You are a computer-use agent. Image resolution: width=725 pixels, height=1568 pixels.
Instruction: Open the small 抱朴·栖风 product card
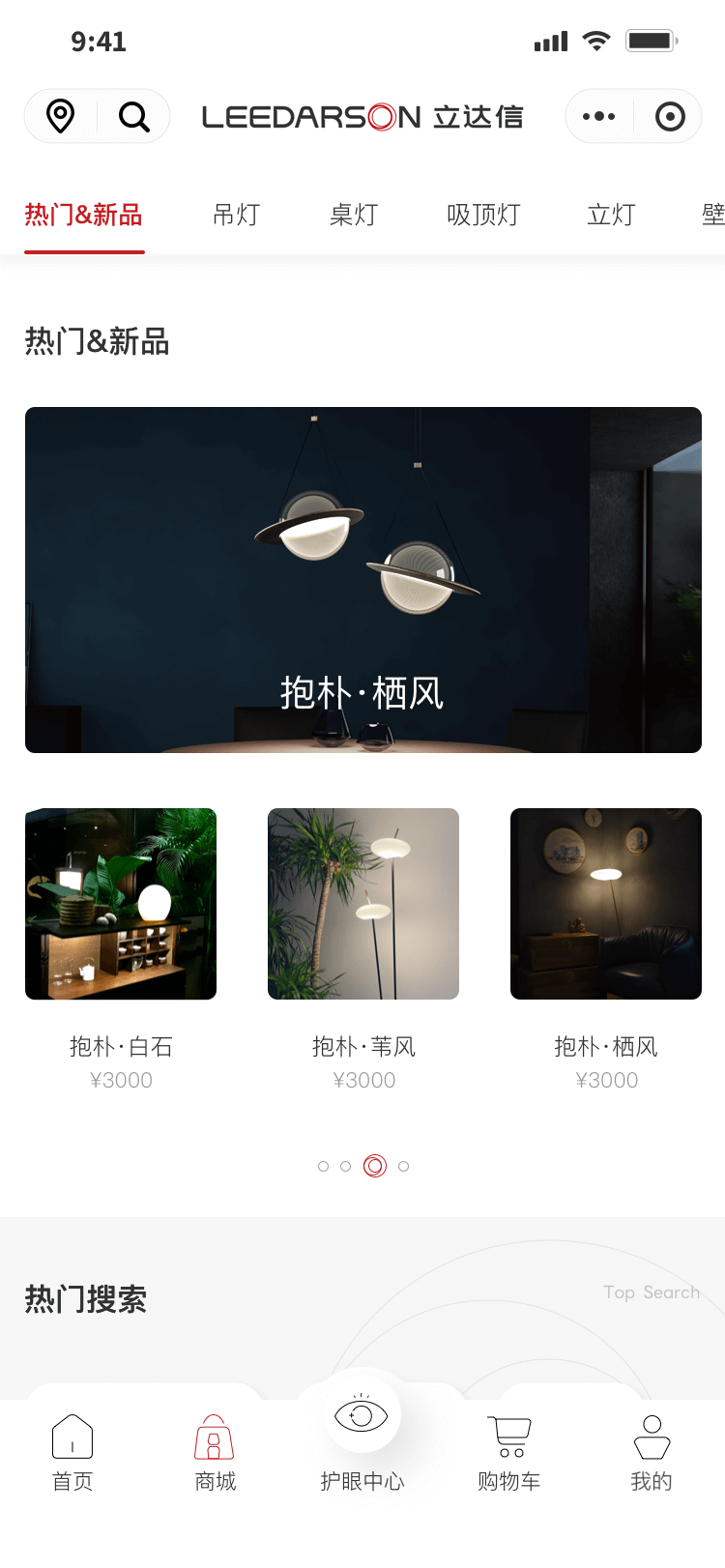click(x=606, y=904)
